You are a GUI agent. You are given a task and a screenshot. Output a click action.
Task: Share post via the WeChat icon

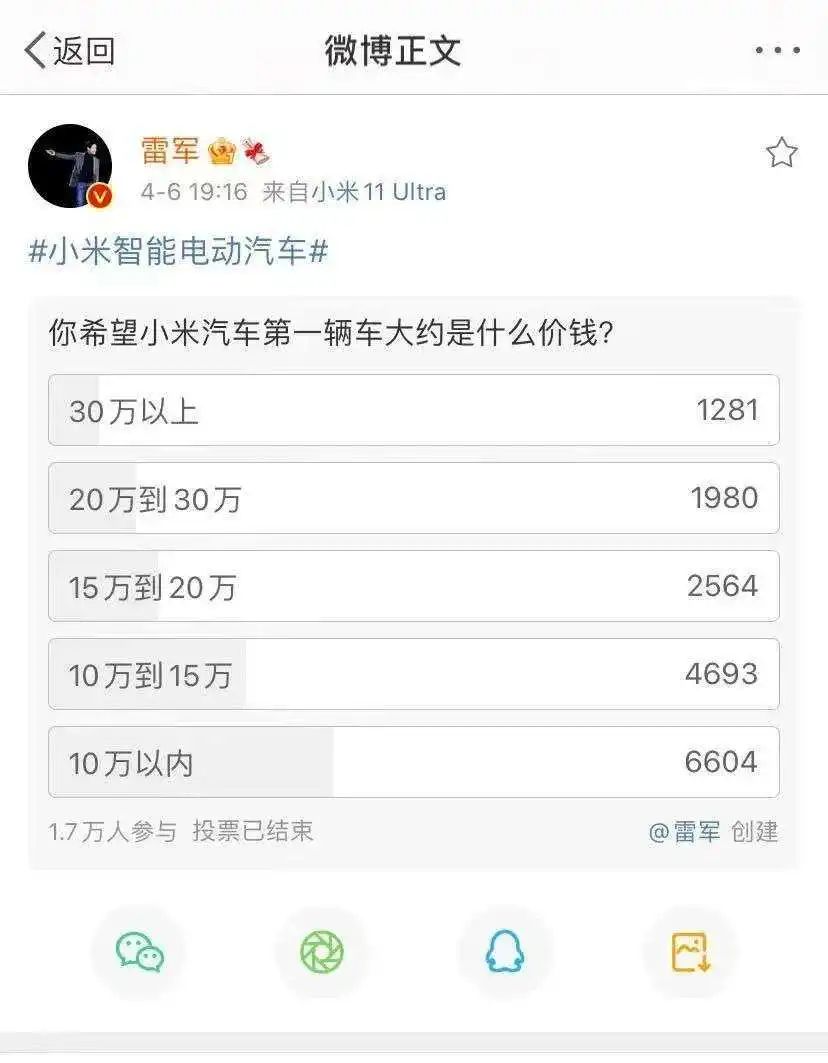coord(139,952)
